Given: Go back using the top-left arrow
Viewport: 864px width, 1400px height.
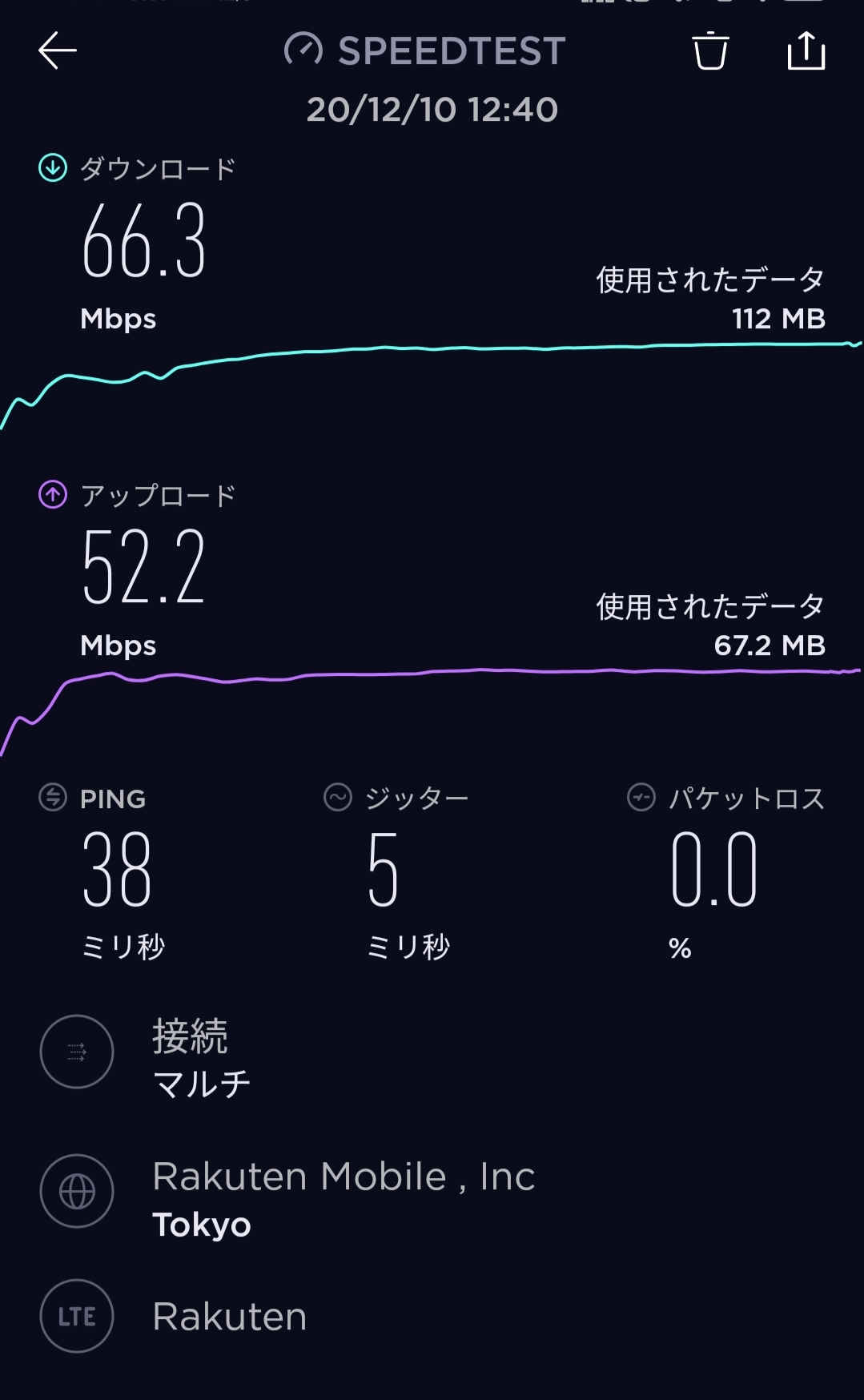Looking at the screenshot, I should point(58,51).
